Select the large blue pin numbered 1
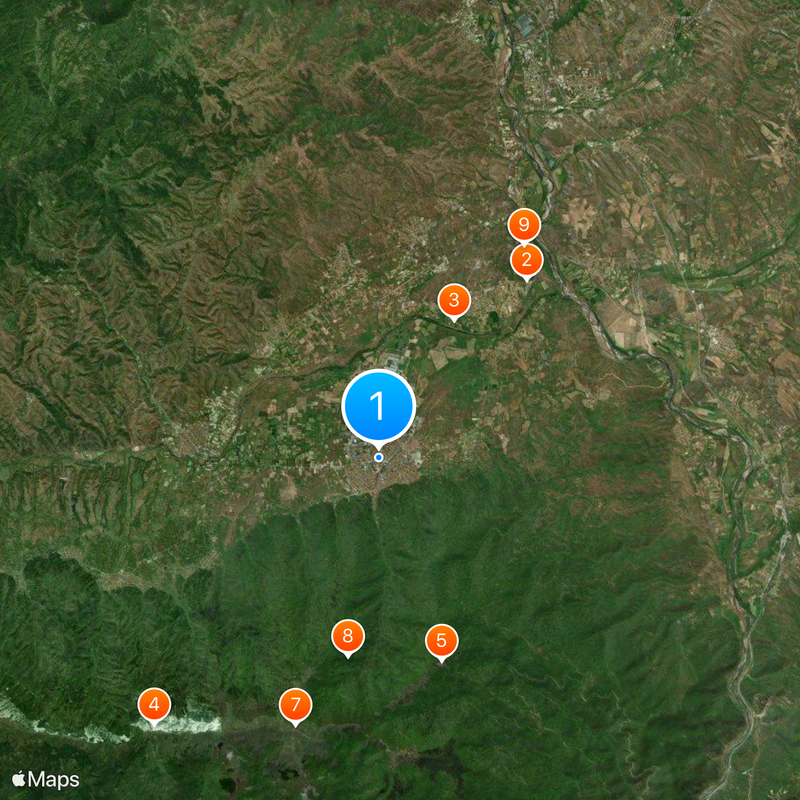The width and height of the screenshot is (800, 800). (x=378, y=406)
